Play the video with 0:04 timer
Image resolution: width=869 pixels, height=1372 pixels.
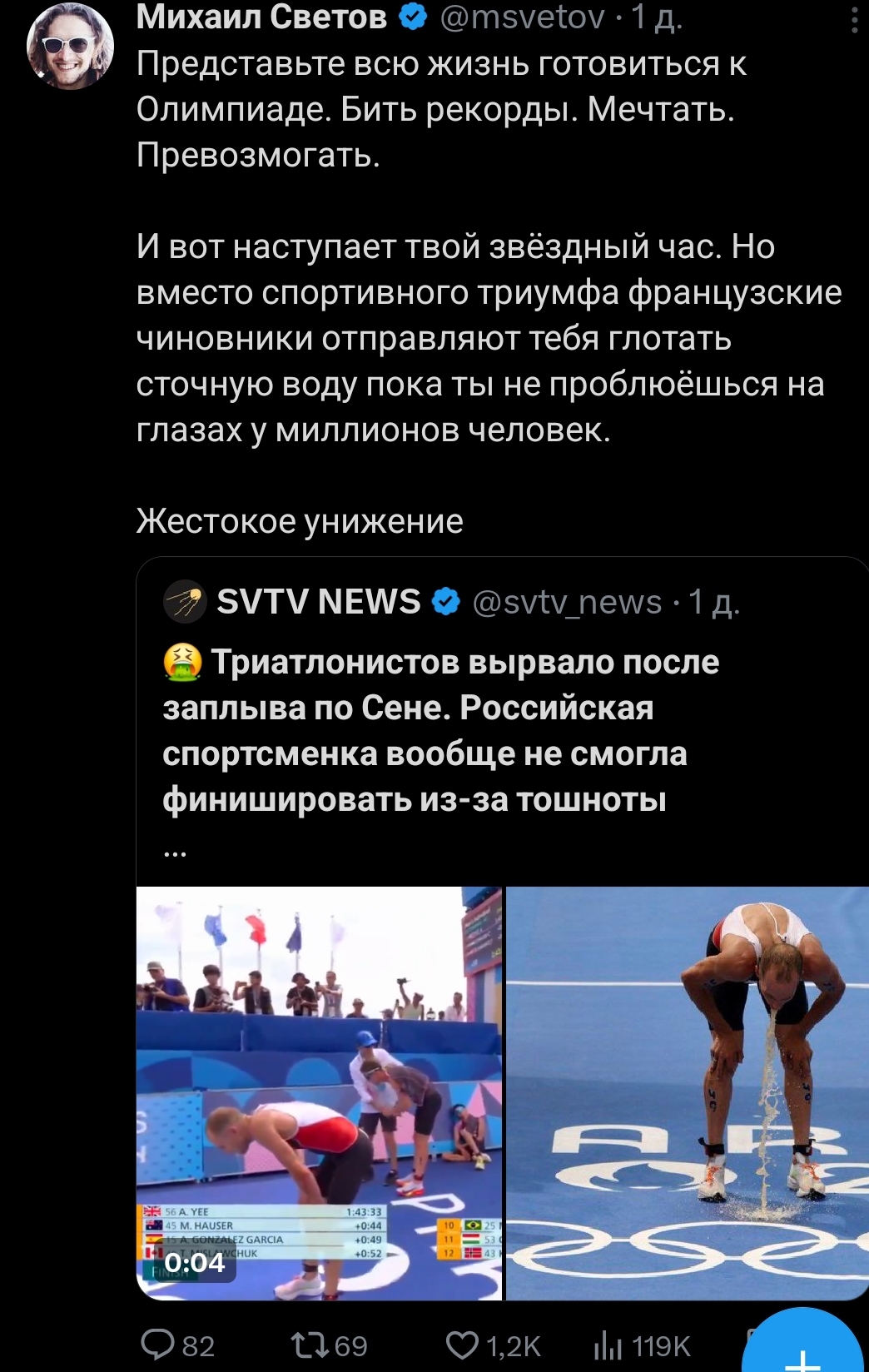point(319,1093)
